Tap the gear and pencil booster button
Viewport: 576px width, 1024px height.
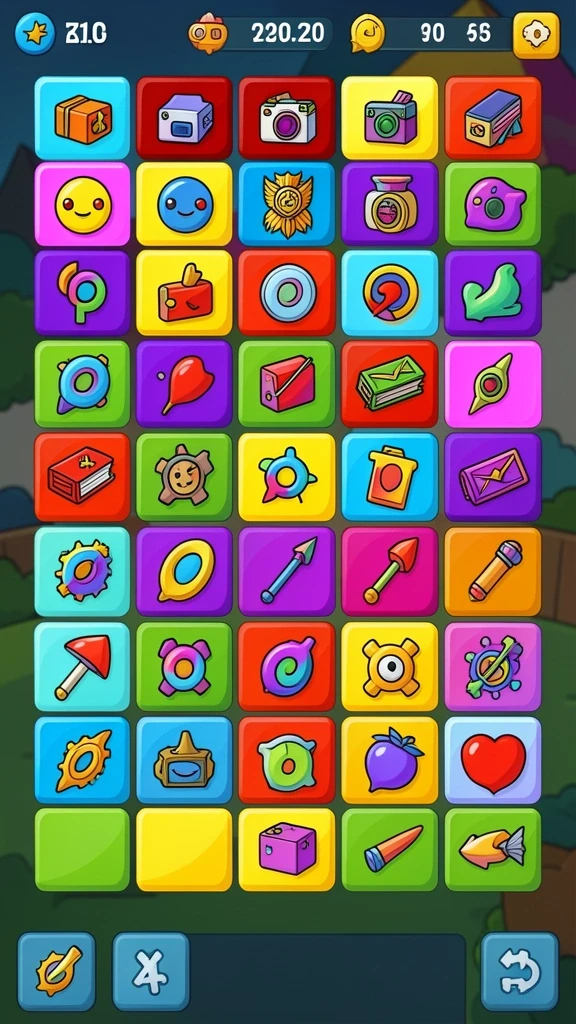[x=57, y=971]
